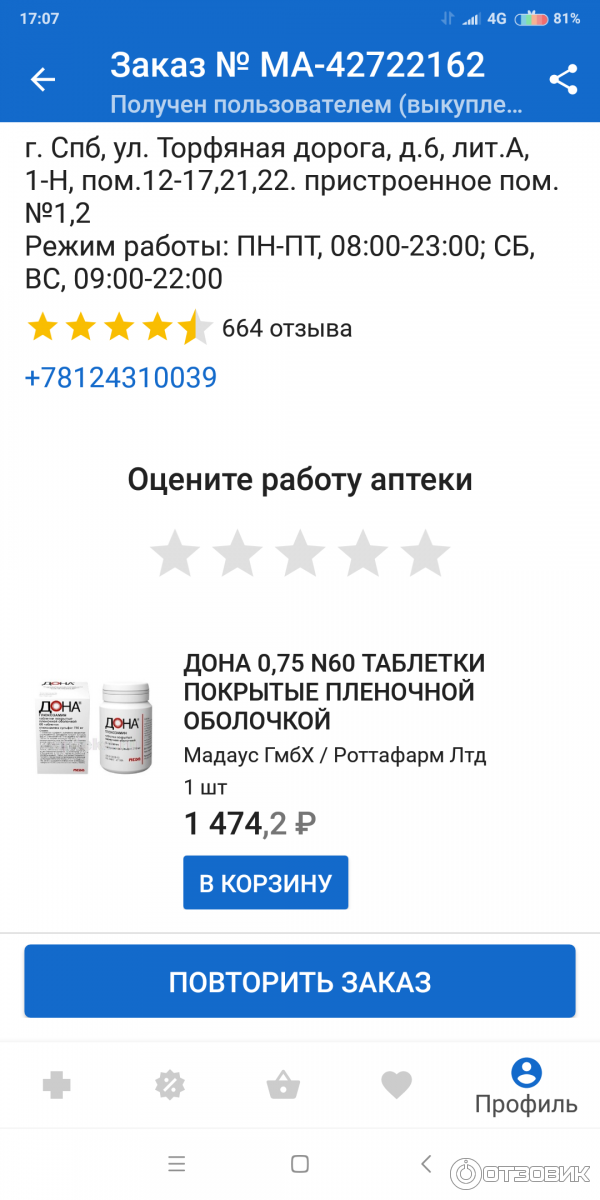Image resolution: width=600 pixels, height=1200 pixels.
Task: Share this order
Action: (564, 79)
